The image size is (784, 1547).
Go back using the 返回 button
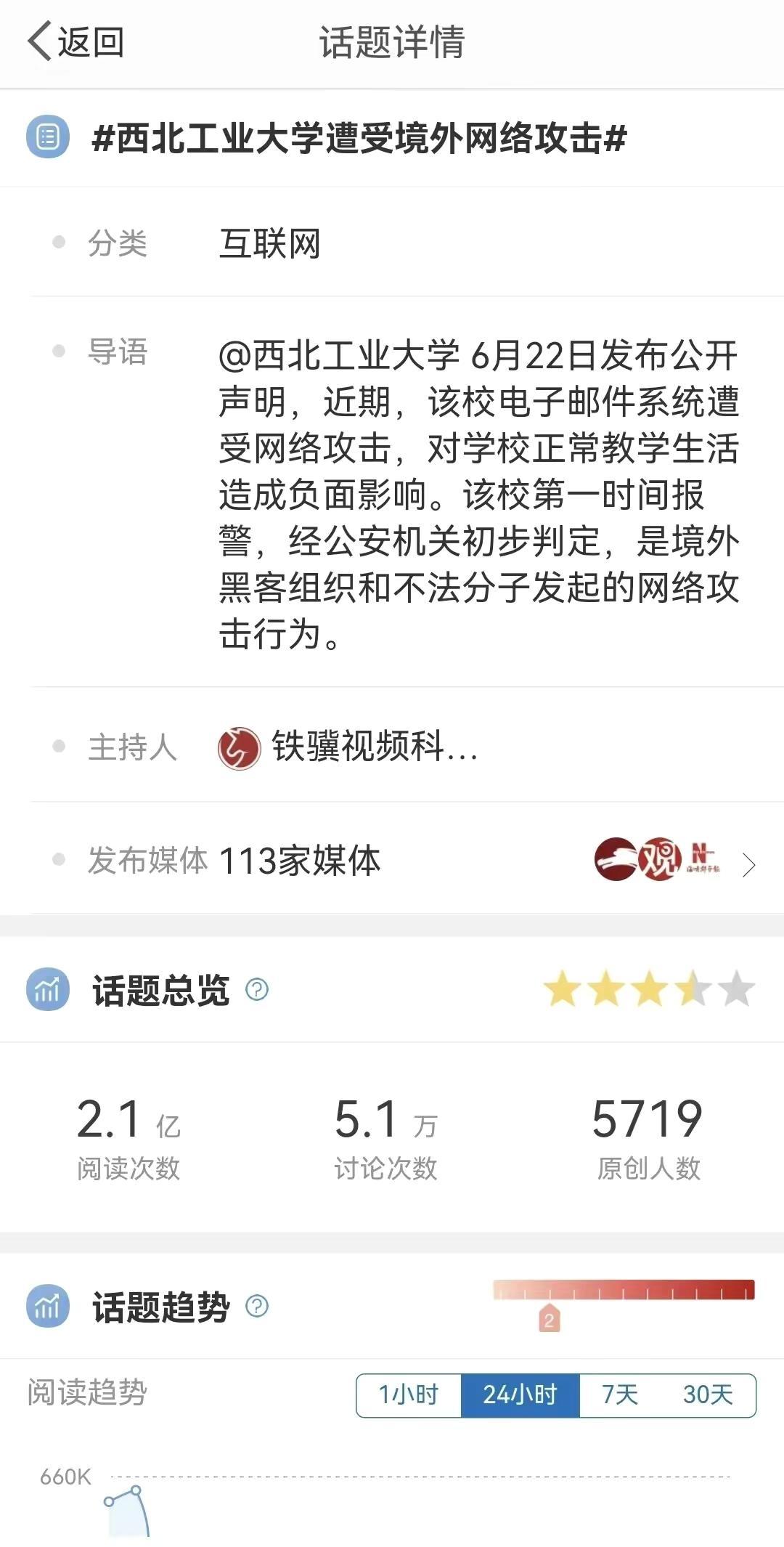pos(75,42)
